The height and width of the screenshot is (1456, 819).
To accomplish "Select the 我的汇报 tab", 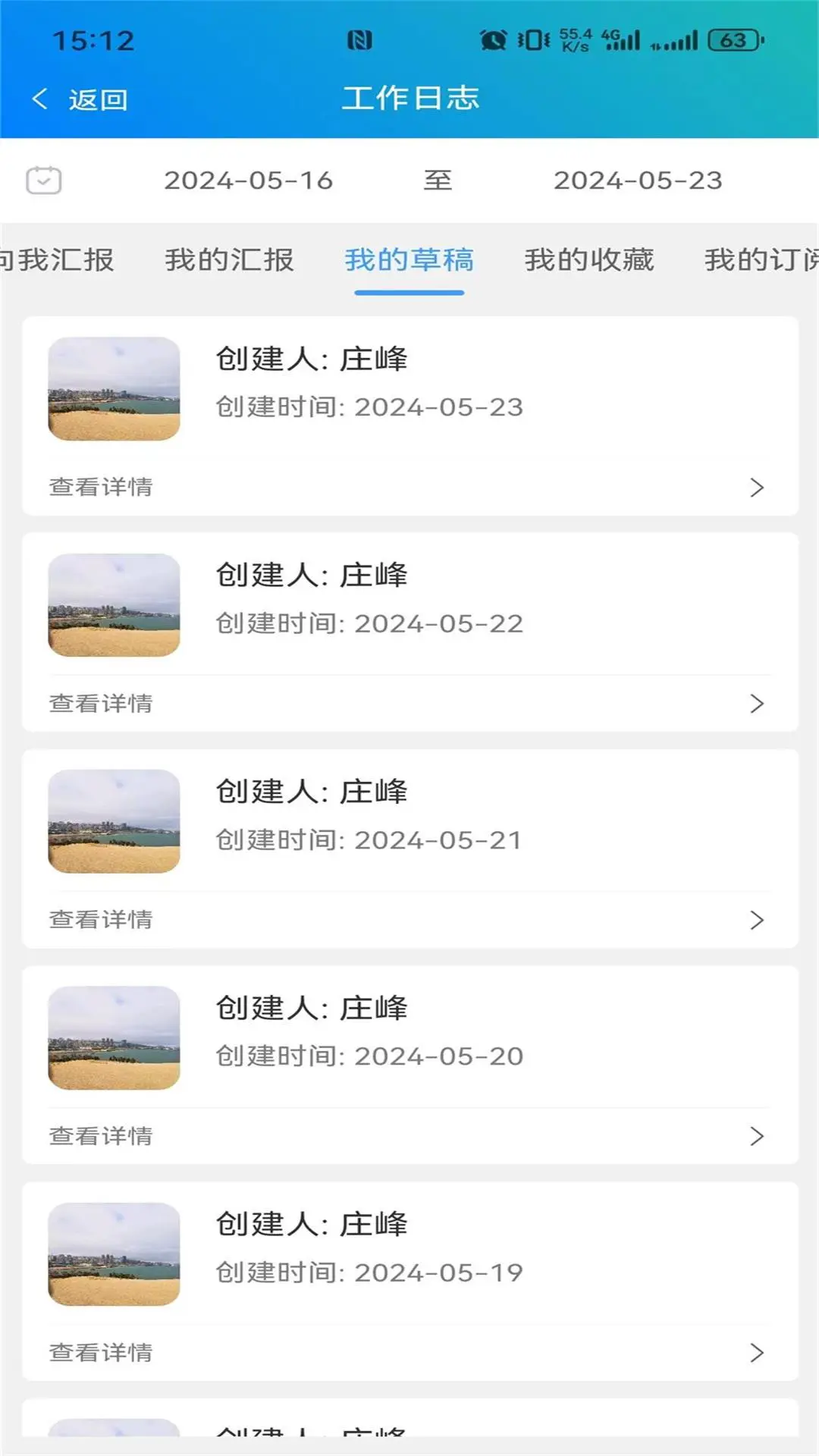I will click(x=230, y=260).
